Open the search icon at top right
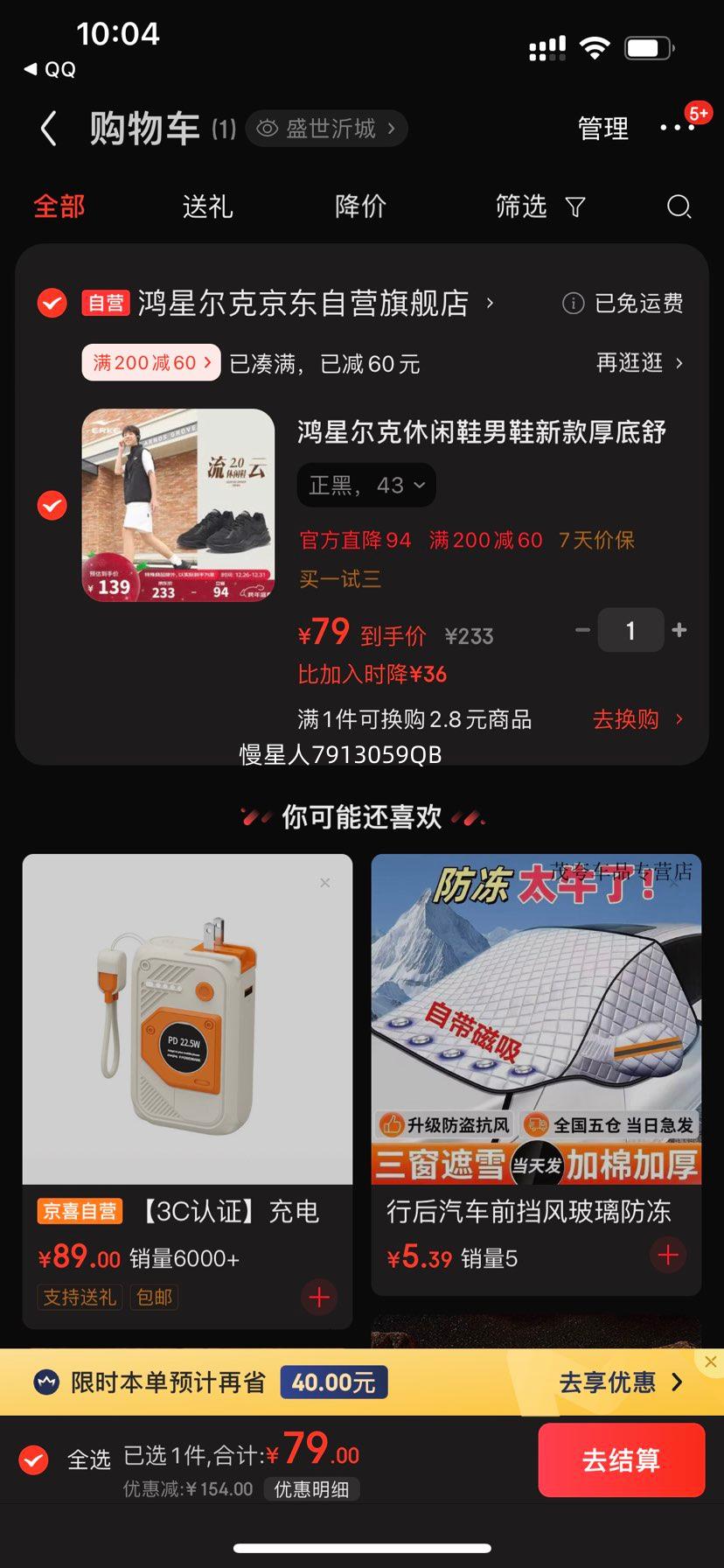Image resolution: width=724 pixels, height=1568 pixels. pos(679,207)
